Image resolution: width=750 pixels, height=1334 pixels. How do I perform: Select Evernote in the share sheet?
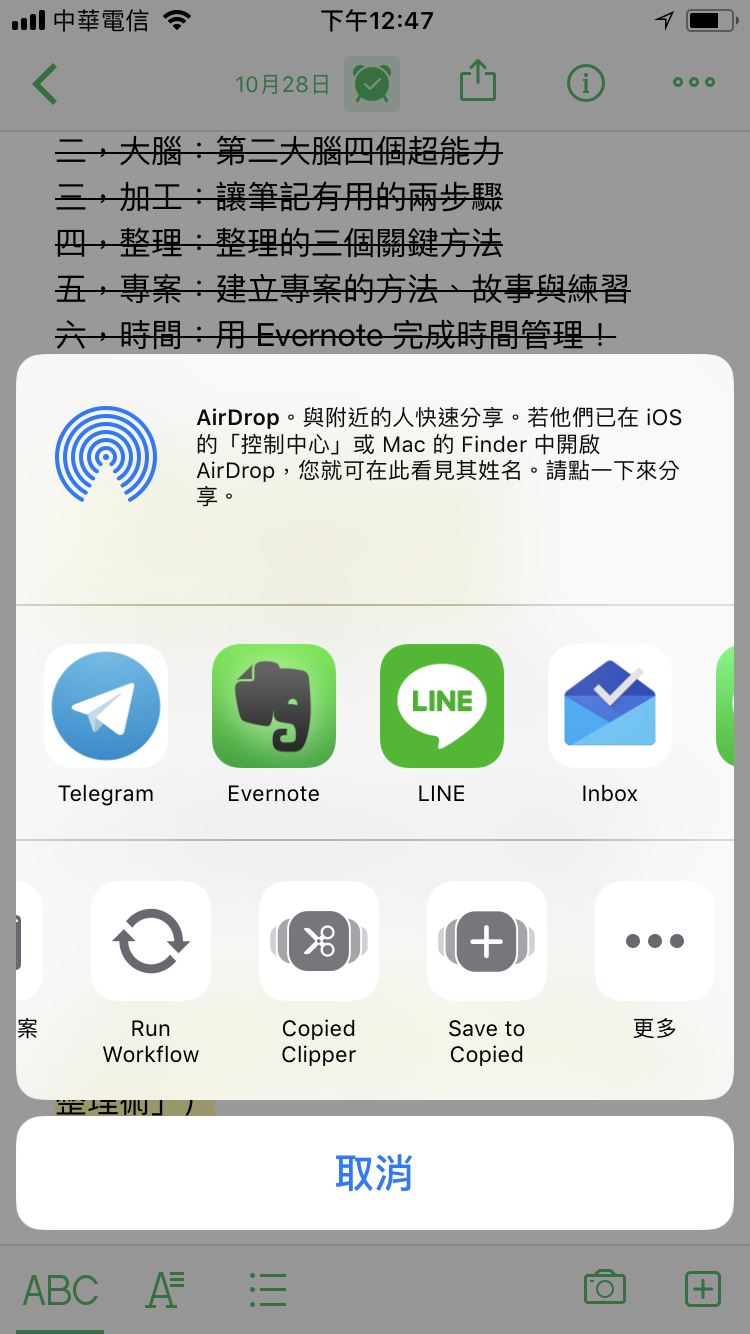[x=274, y=706]
